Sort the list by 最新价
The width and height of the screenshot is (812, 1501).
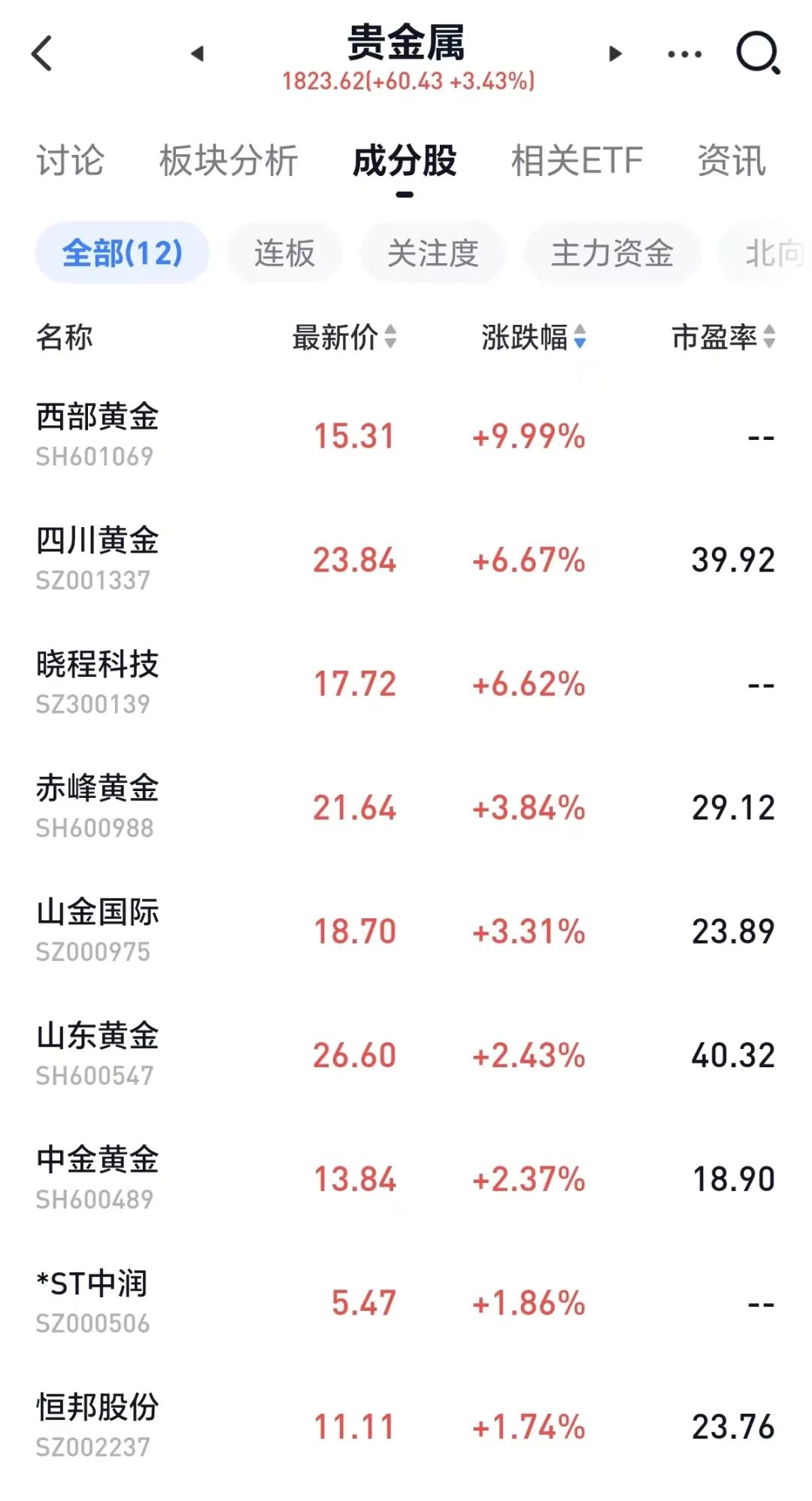pyautogui.click(x=344, y=337)
